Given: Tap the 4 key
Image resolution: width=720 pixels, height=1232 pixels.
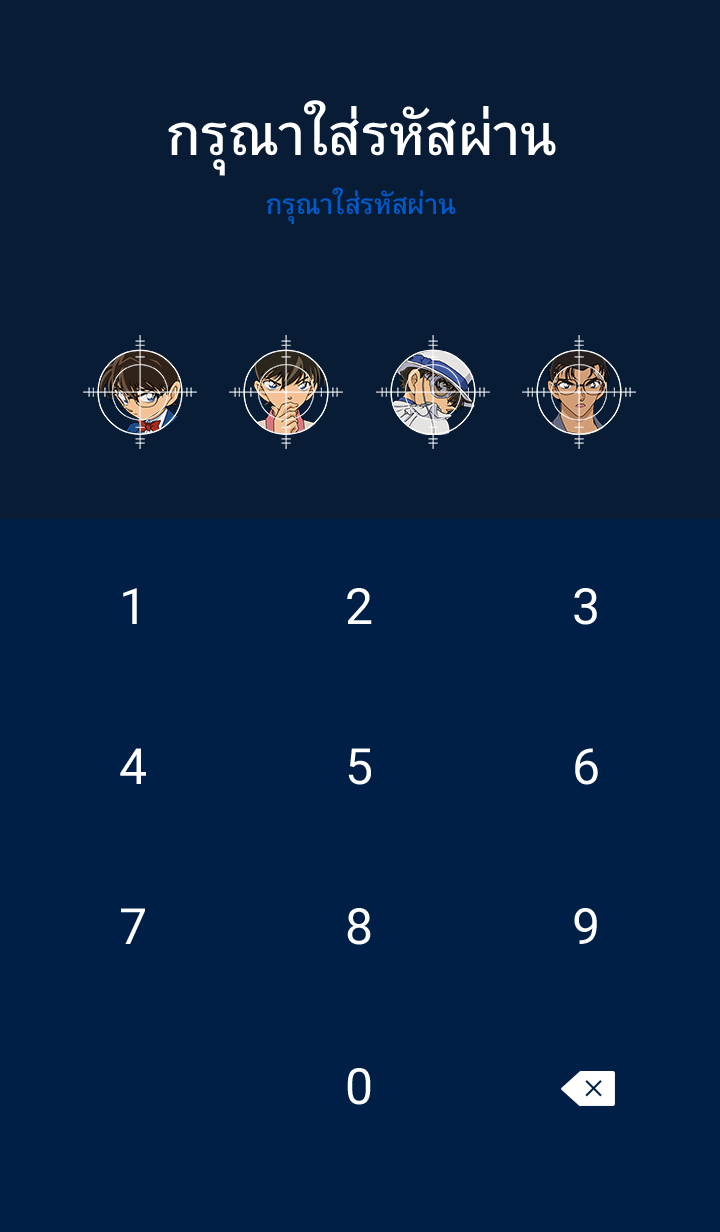Looking at the screenshot, I should point(133,767).
